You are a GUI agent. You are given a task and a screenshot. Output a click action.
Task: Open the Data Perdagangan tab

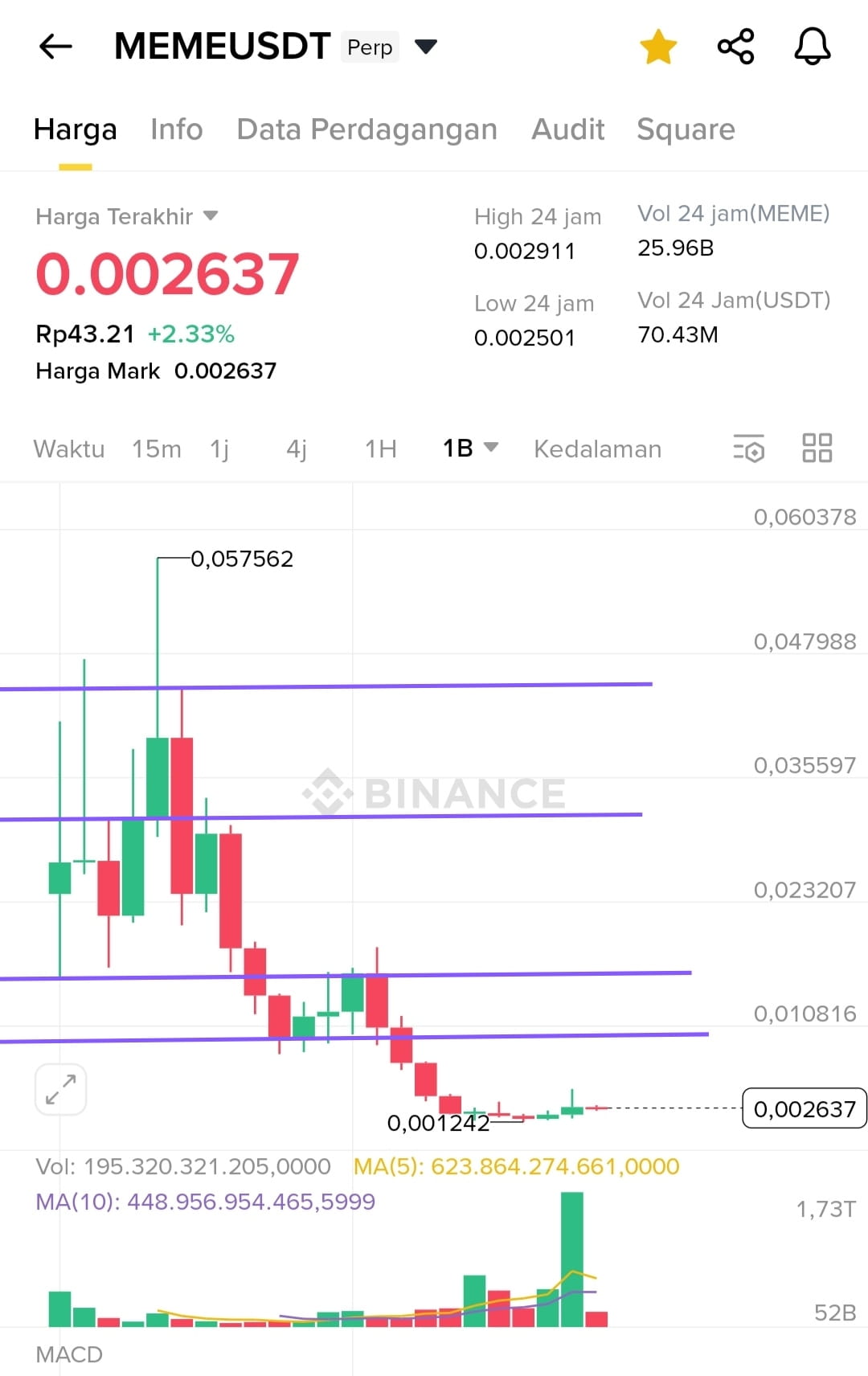click(x=366, y=129)
